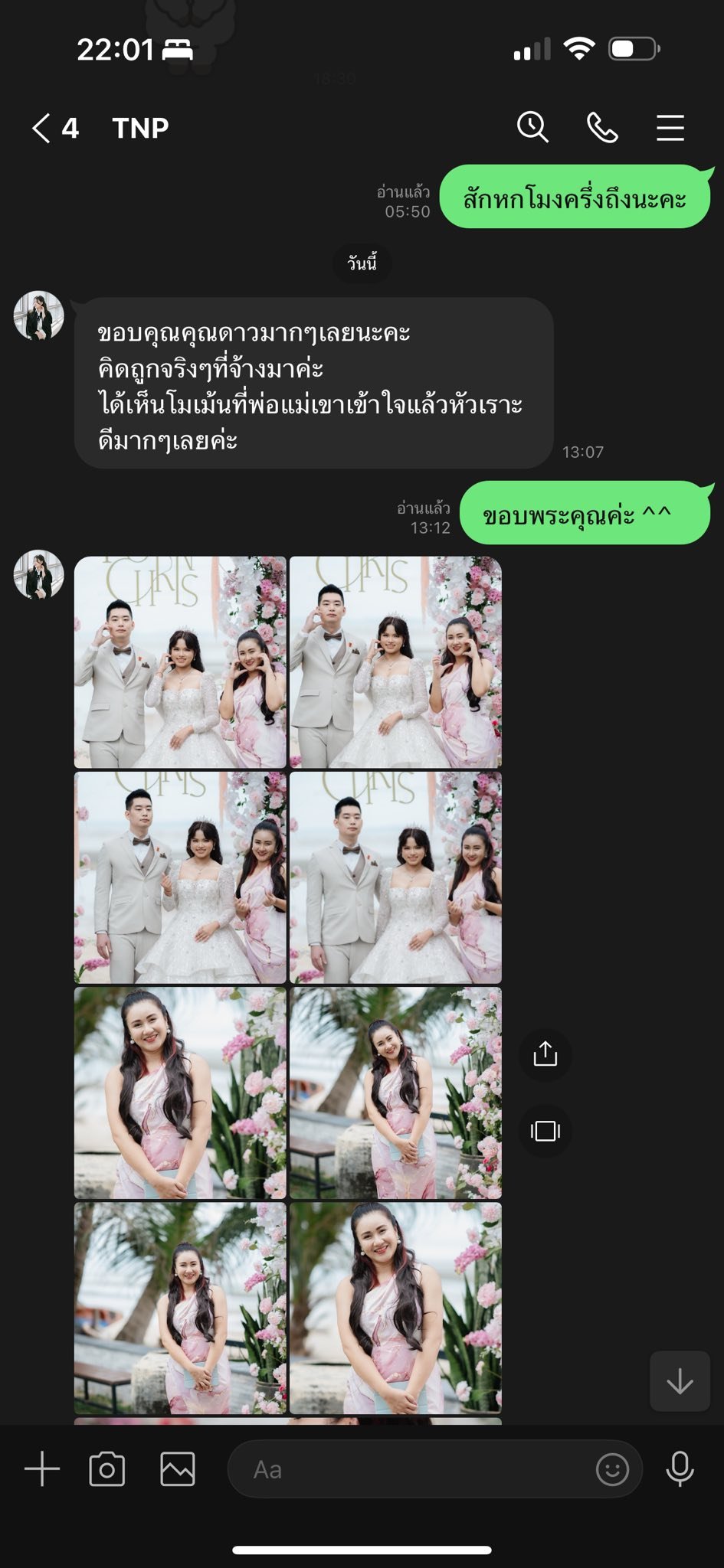Open the emoji and sticker picker

612,1469
